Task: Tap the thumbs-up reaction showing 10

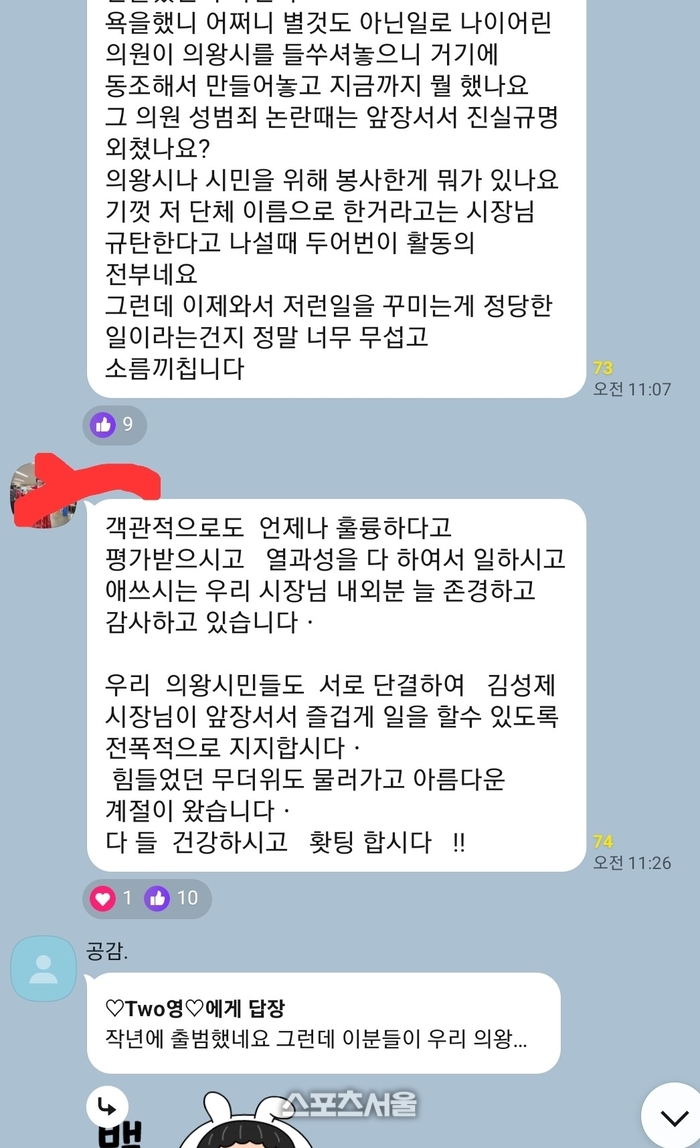Action: [x=172, y=898]
